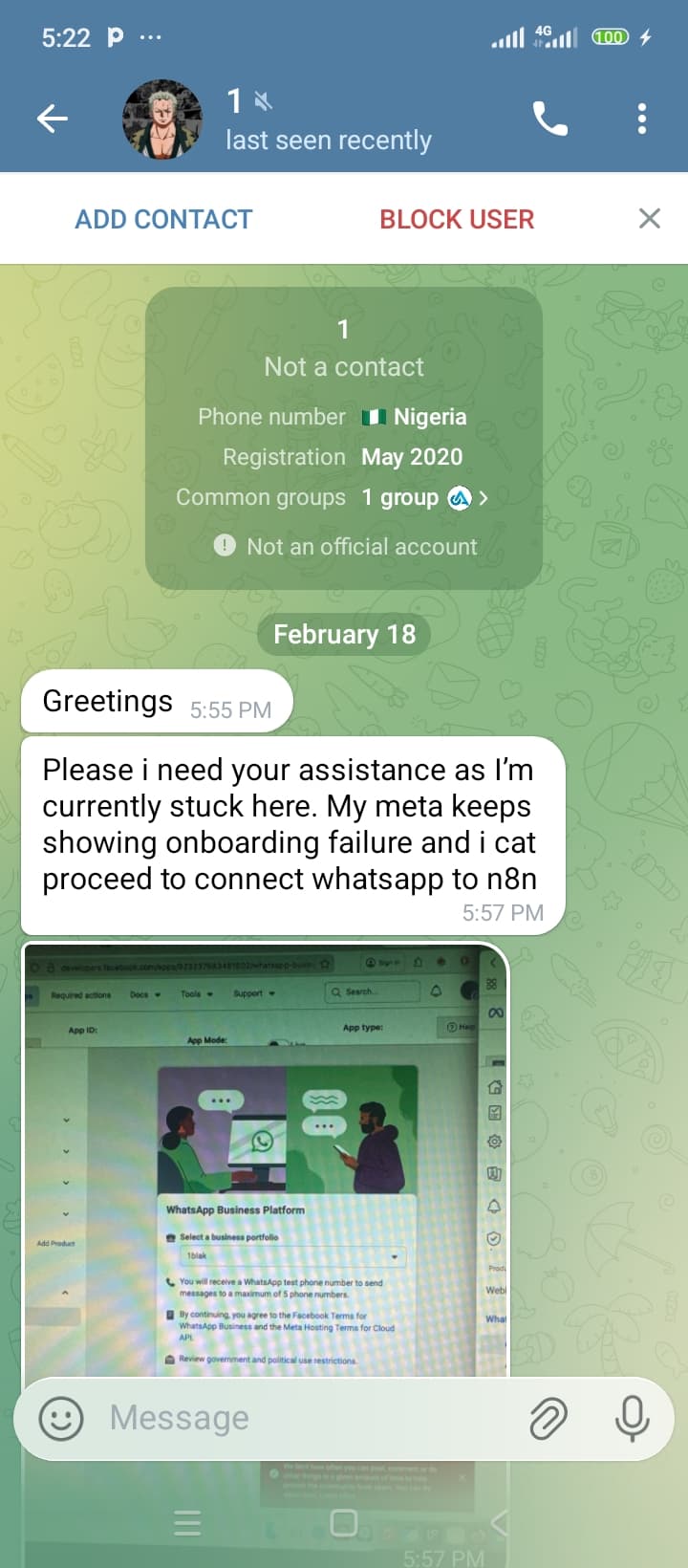Tap ADD CONTACT
The width and height of the screenshot is (688, 1568).
(x=163, y=219)
